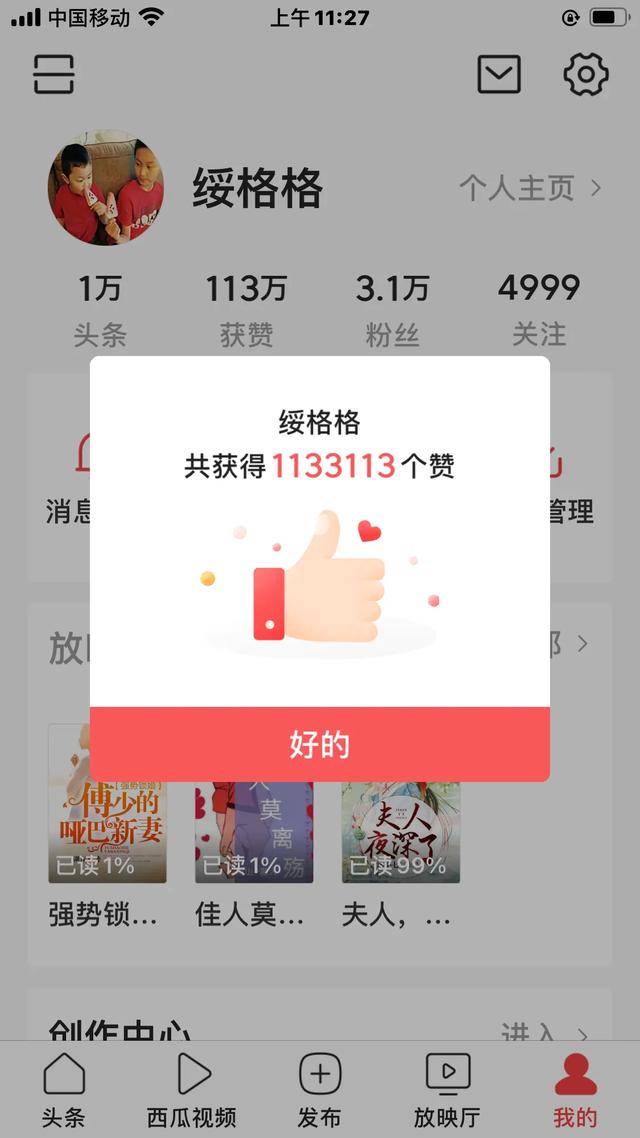The height and width of the screenshot is (1138, 640).
Task: Tap the 绥格格 profile avatar
Action: click(x=106, y=188)
